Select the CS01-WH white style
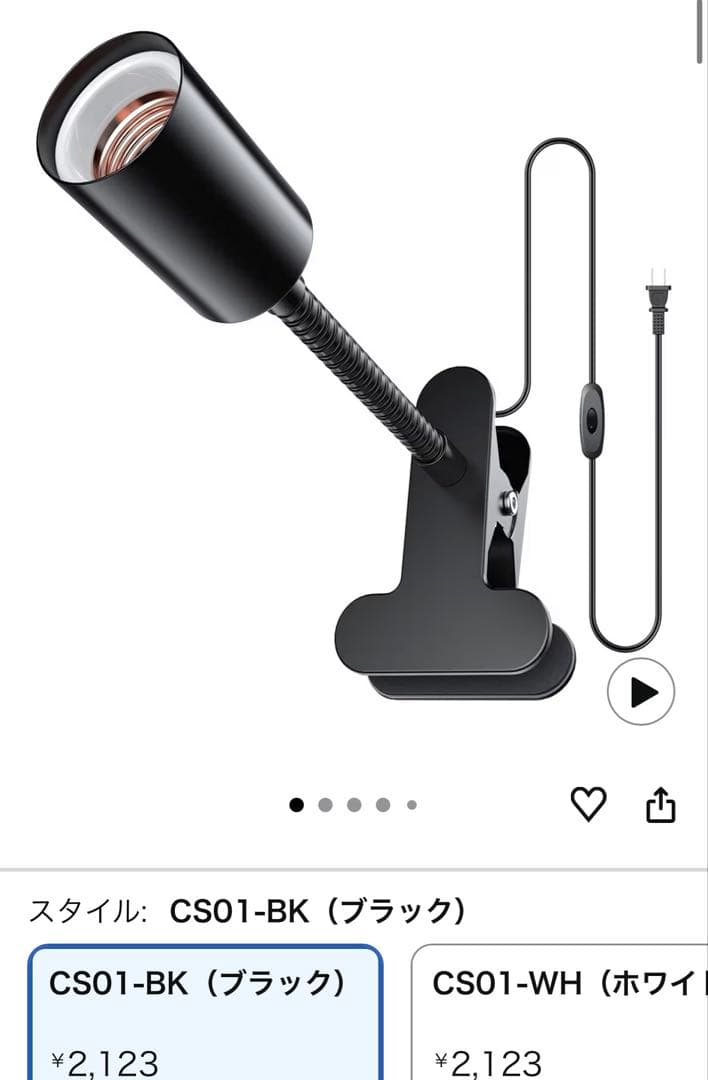The height and width of the screenshot is (1080, 708). [560, 1012]
